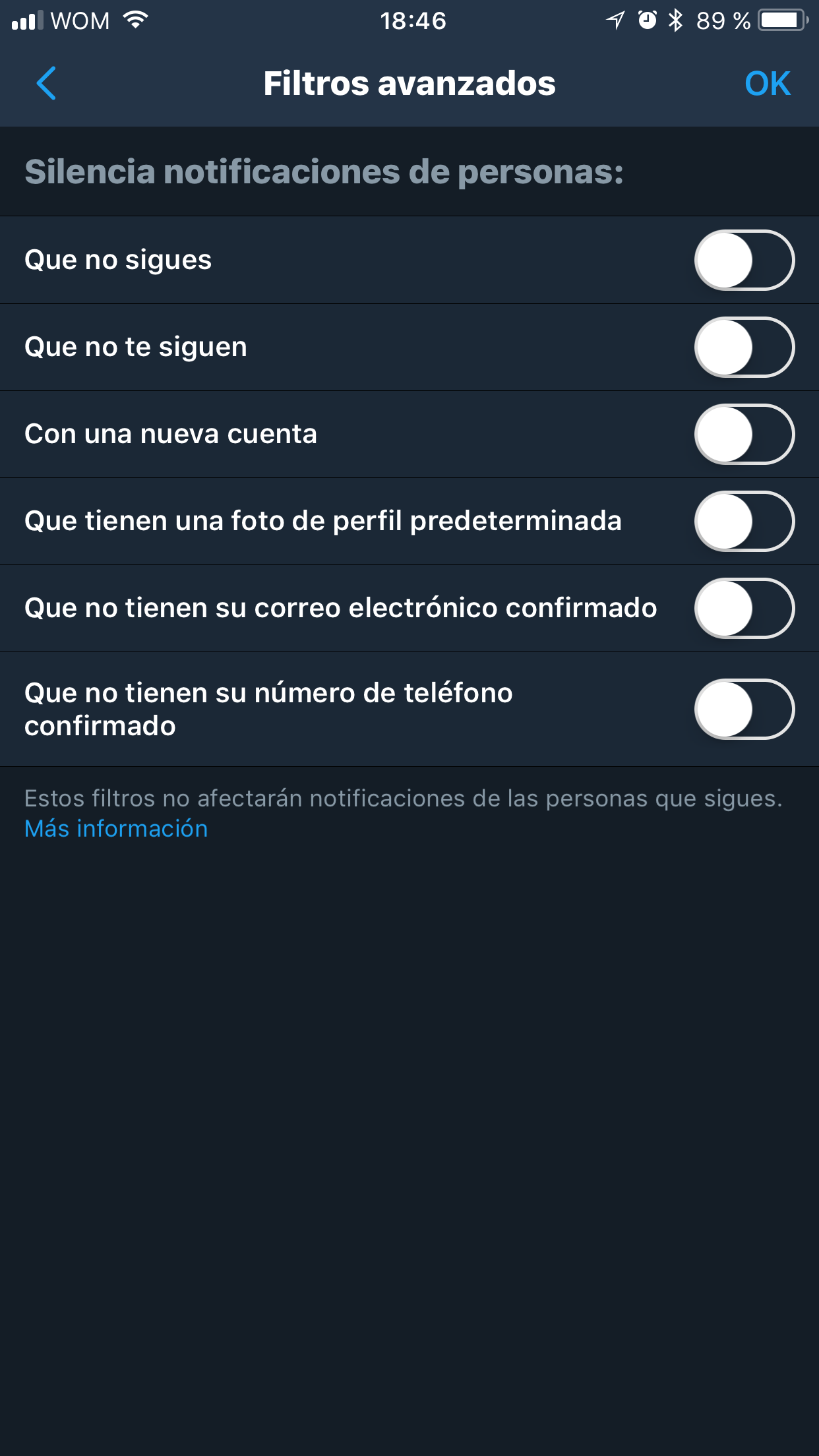Viewport: 819px width, 1456px height.
Task: Switch on the 'foto de perfil predeterminada' filter
Action: (744, 522)
